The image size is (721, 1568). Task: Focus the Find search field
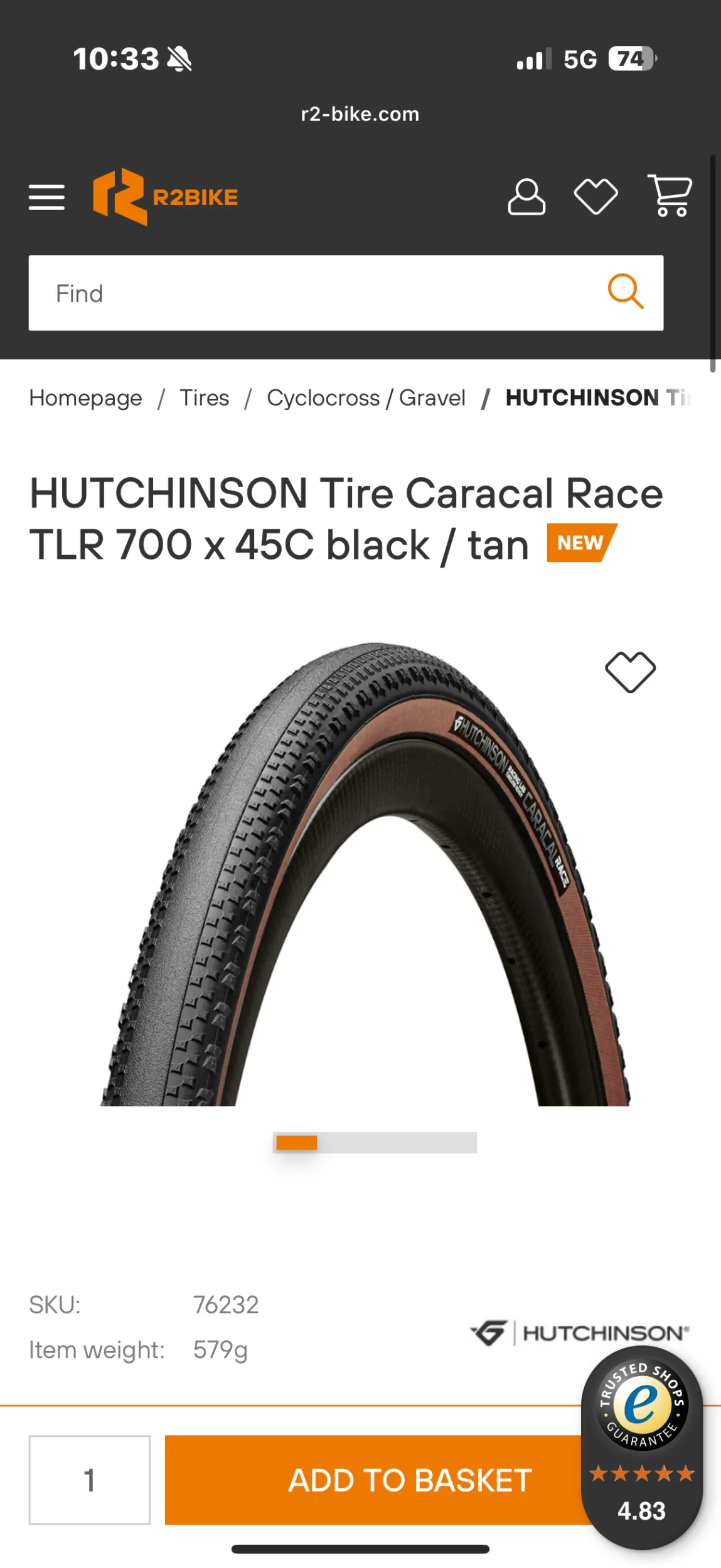(314, 293)
